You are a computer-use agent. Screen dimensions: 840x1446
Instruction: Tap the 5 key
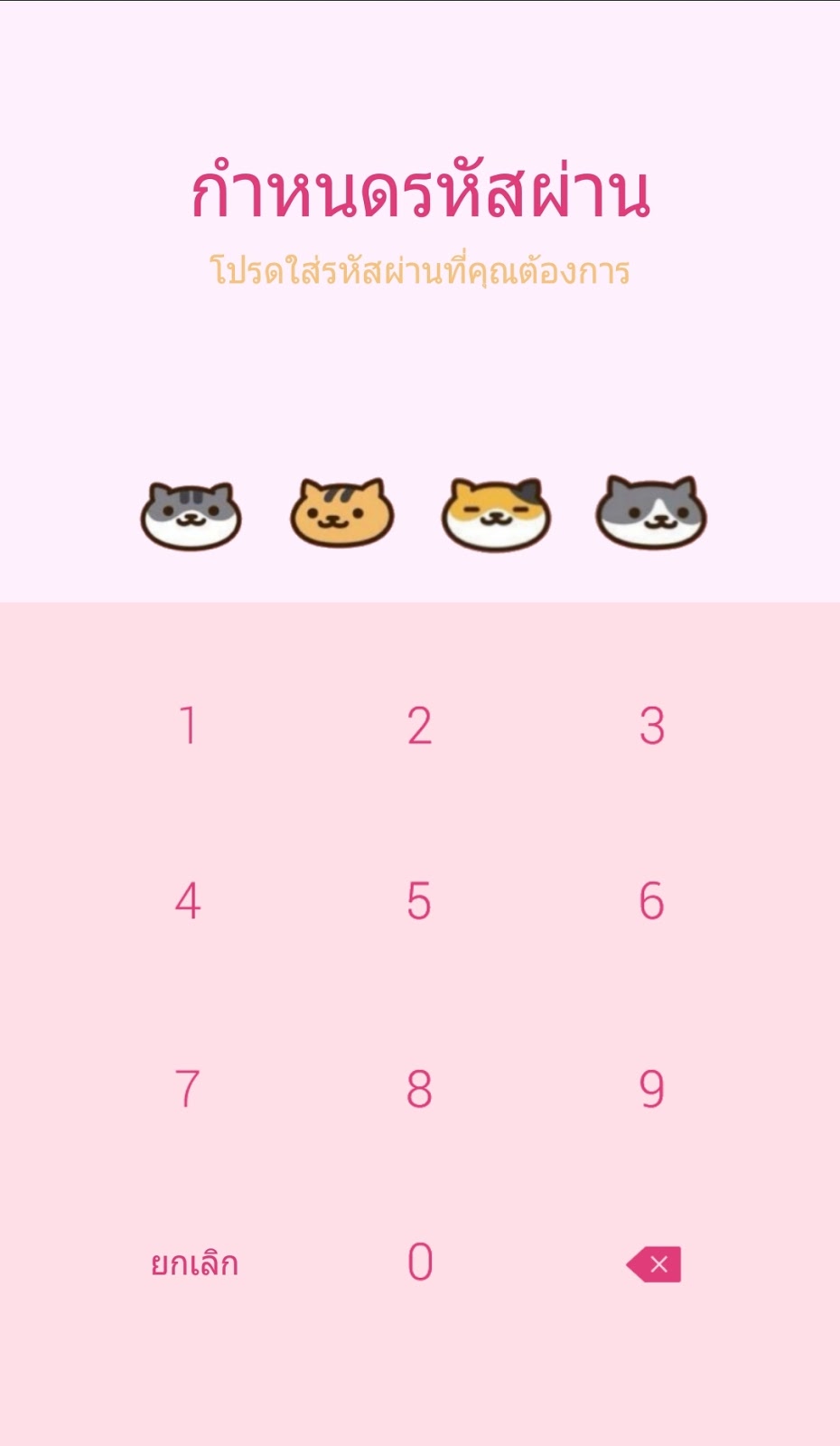[x=419, y=901]
